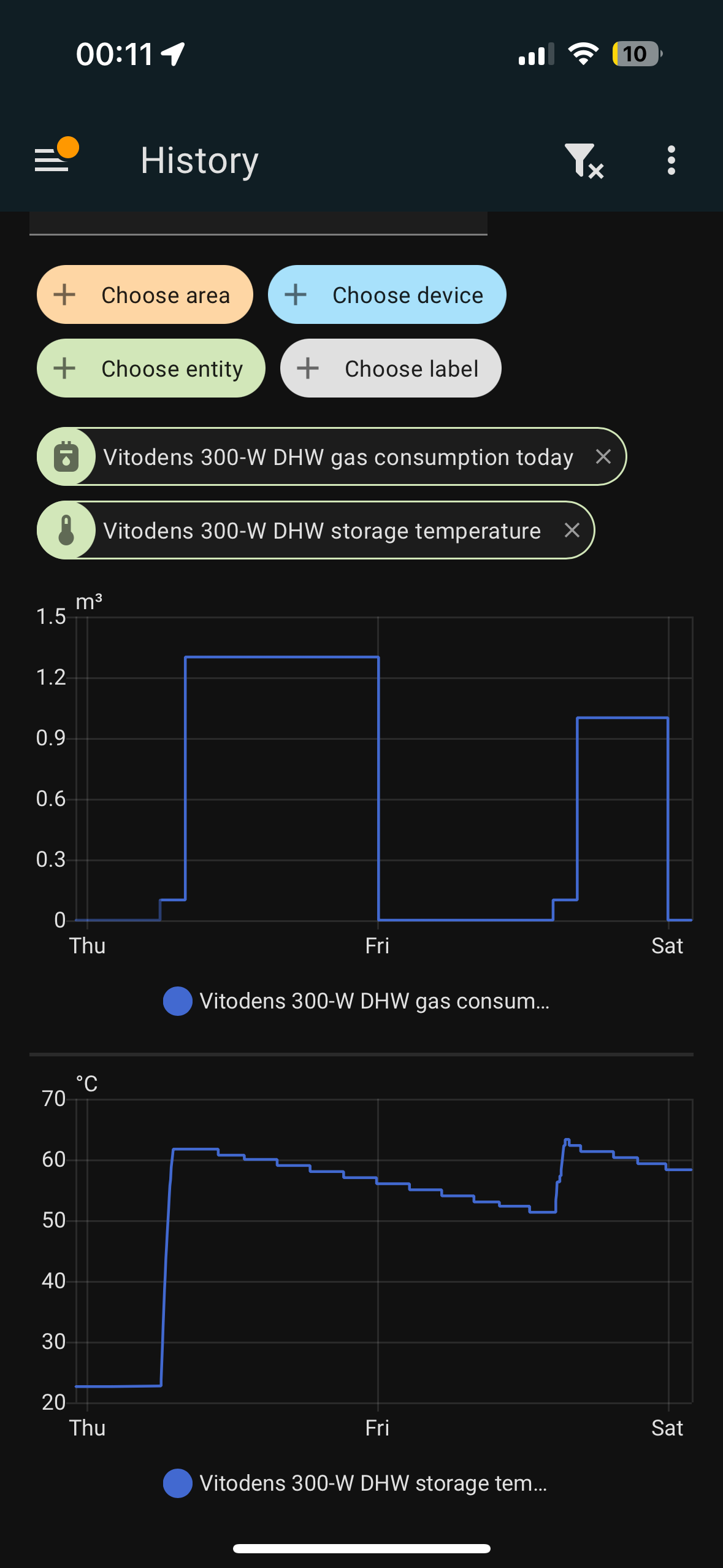Open the DHW gas consumption today entity chip

click(x=337, y=457)
